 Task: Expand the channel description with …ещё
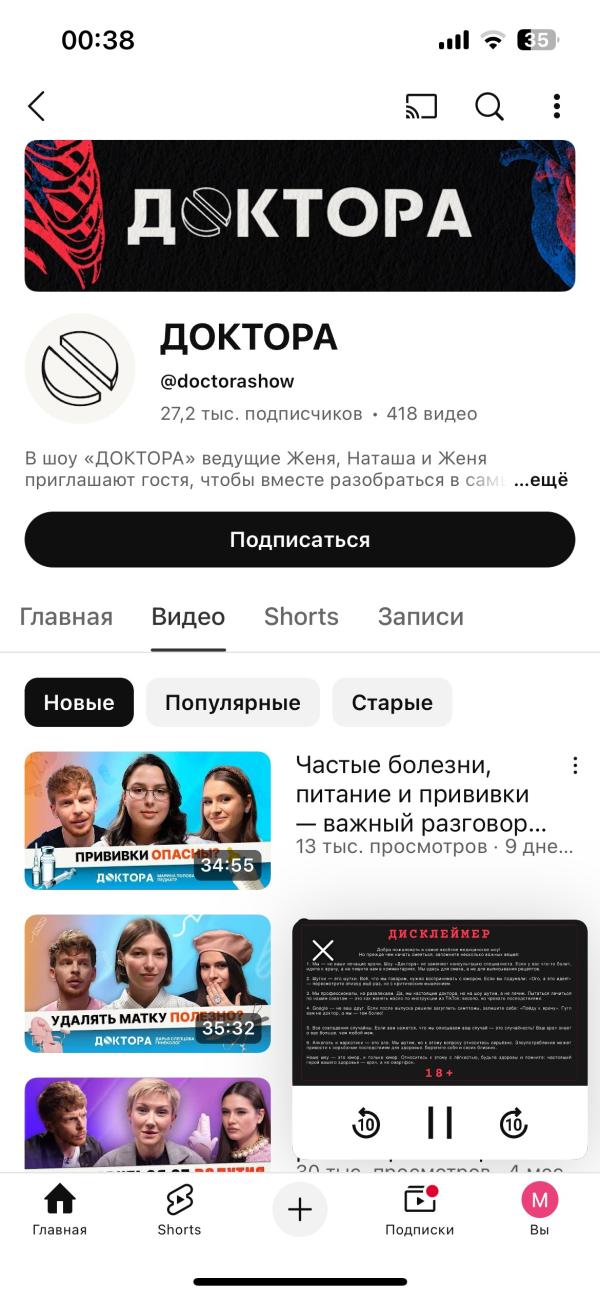[x=541, y=480]
